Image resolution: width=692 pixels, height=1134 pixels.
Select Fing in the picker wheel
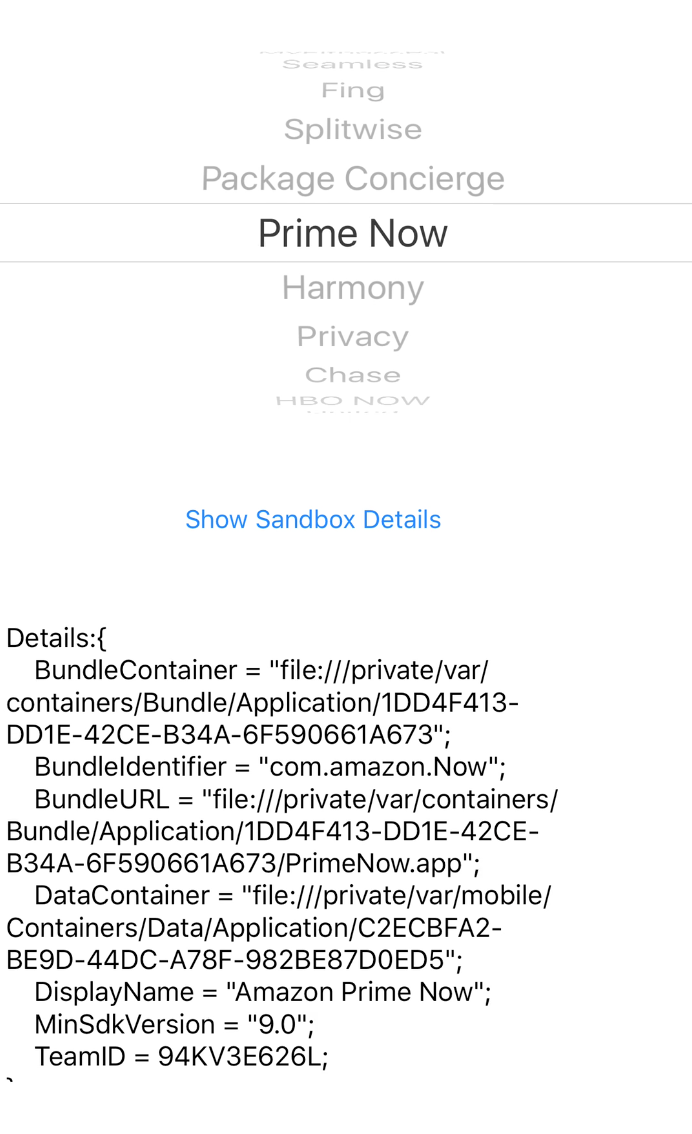353,91
